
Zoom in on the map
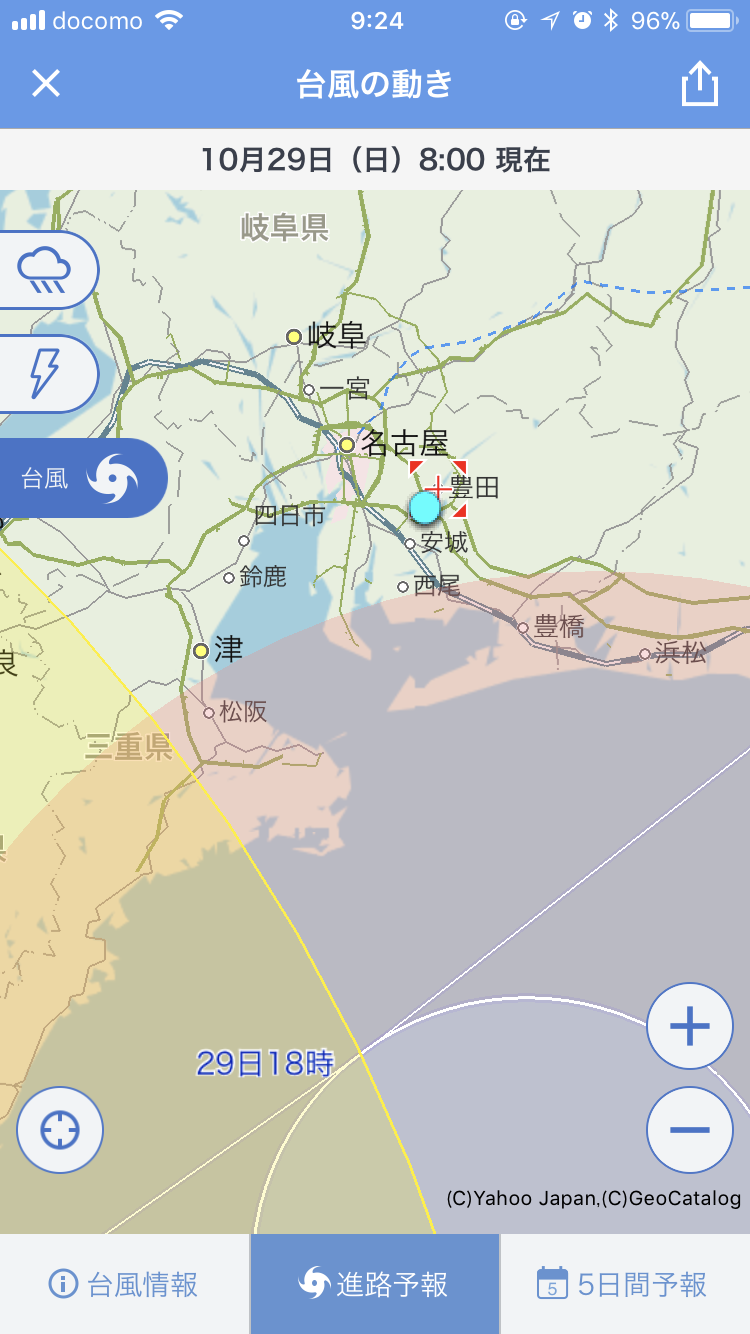(x=690, y=1026)
